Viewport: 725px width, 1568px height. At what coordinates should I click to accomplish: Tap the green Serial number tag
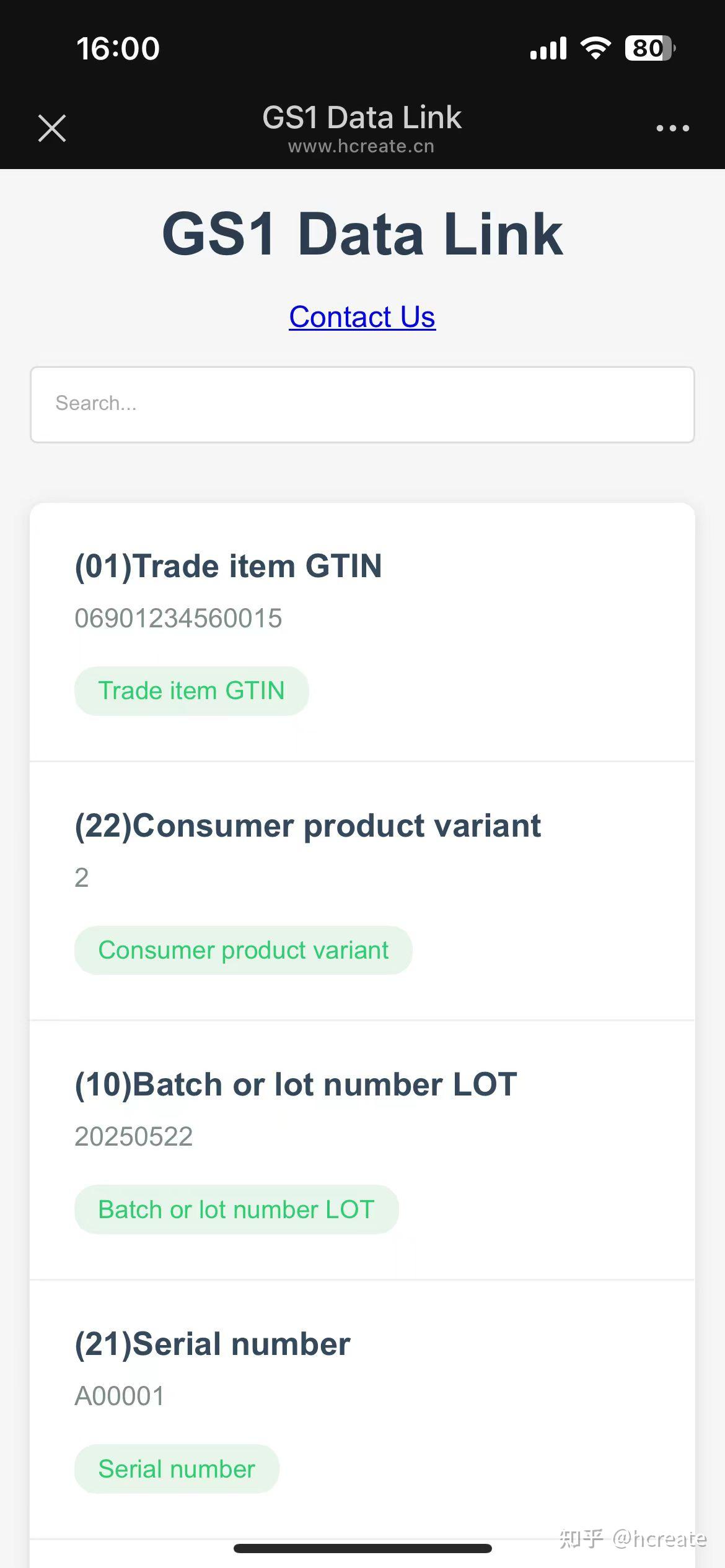[x=177, y=1468]
